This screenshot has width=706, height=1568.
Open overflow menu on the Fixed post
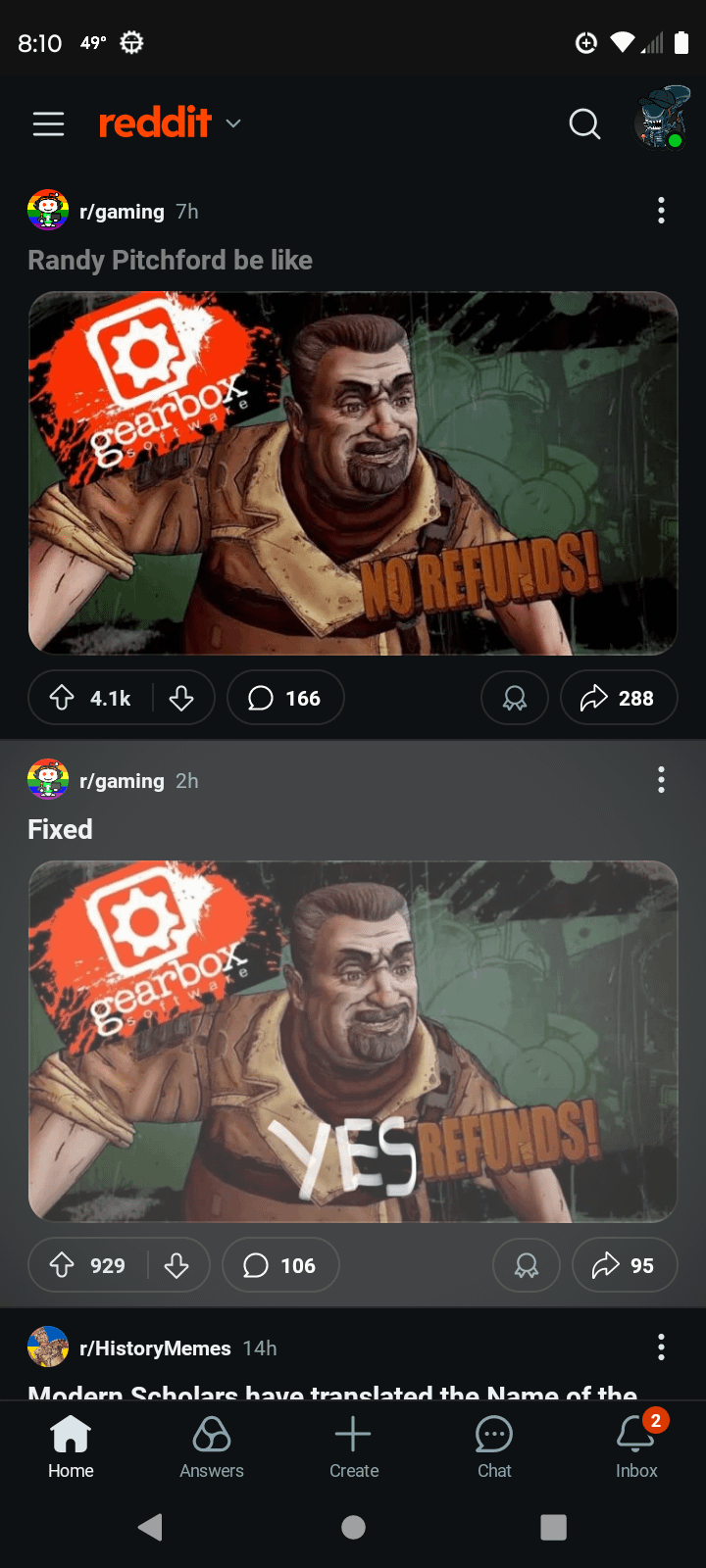coord(661,780)
